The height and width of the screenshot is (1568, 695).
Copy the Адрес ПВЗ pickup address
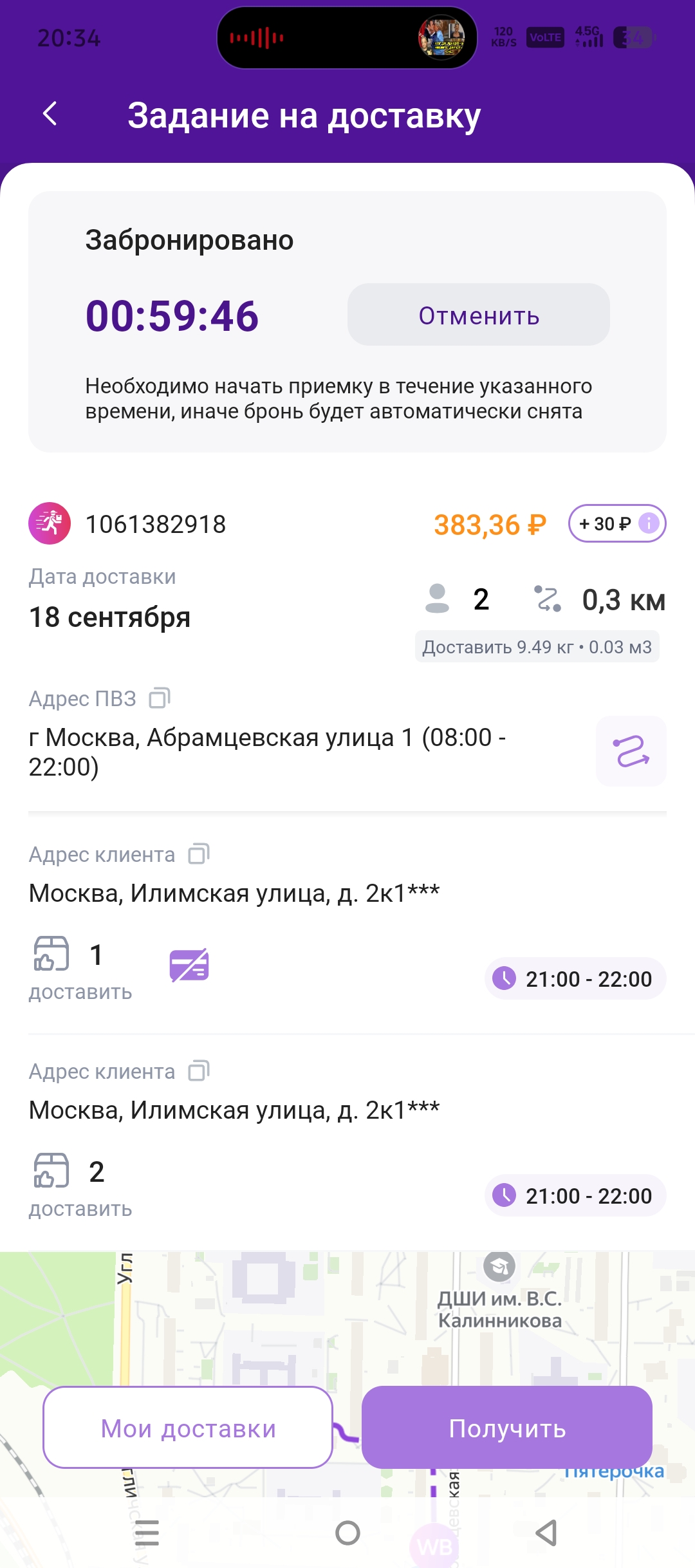160,698
